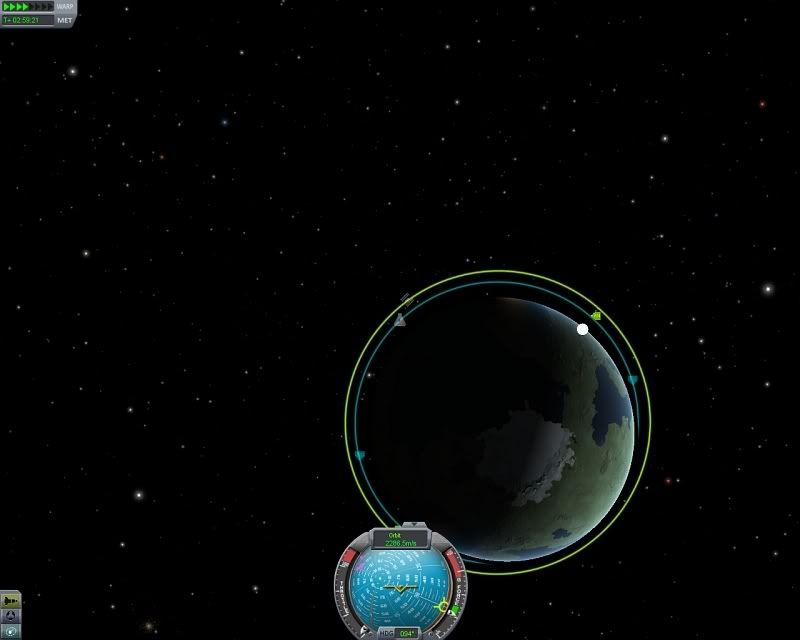Screen dimensions: 800x640
Task: Tap the gauge icon button
Action: pos(10,632)
